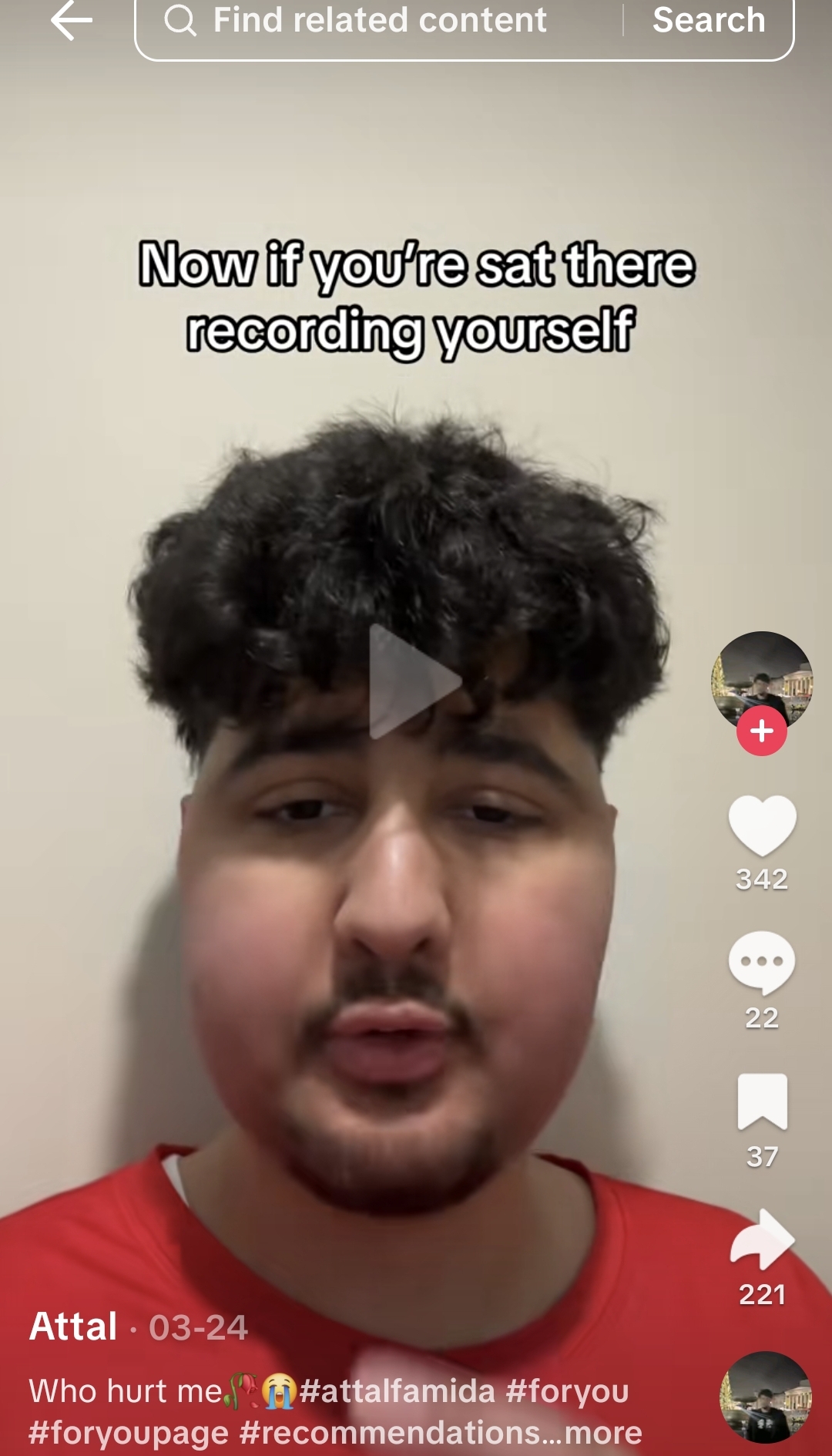Screen dimensions: 832x1456
Task: Expand the caption with more
Action: click(602, 1433)
